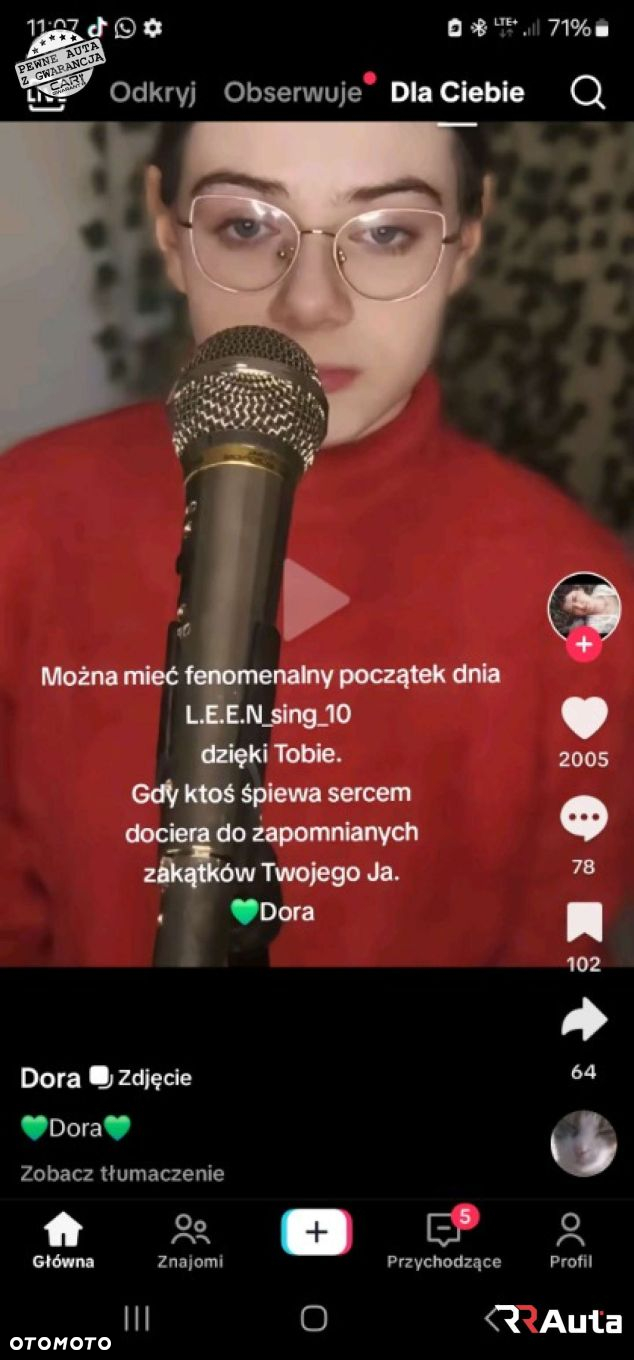Switch to the Obserwuje tab
The image size is (634, 1360).
tap(293, 92)
